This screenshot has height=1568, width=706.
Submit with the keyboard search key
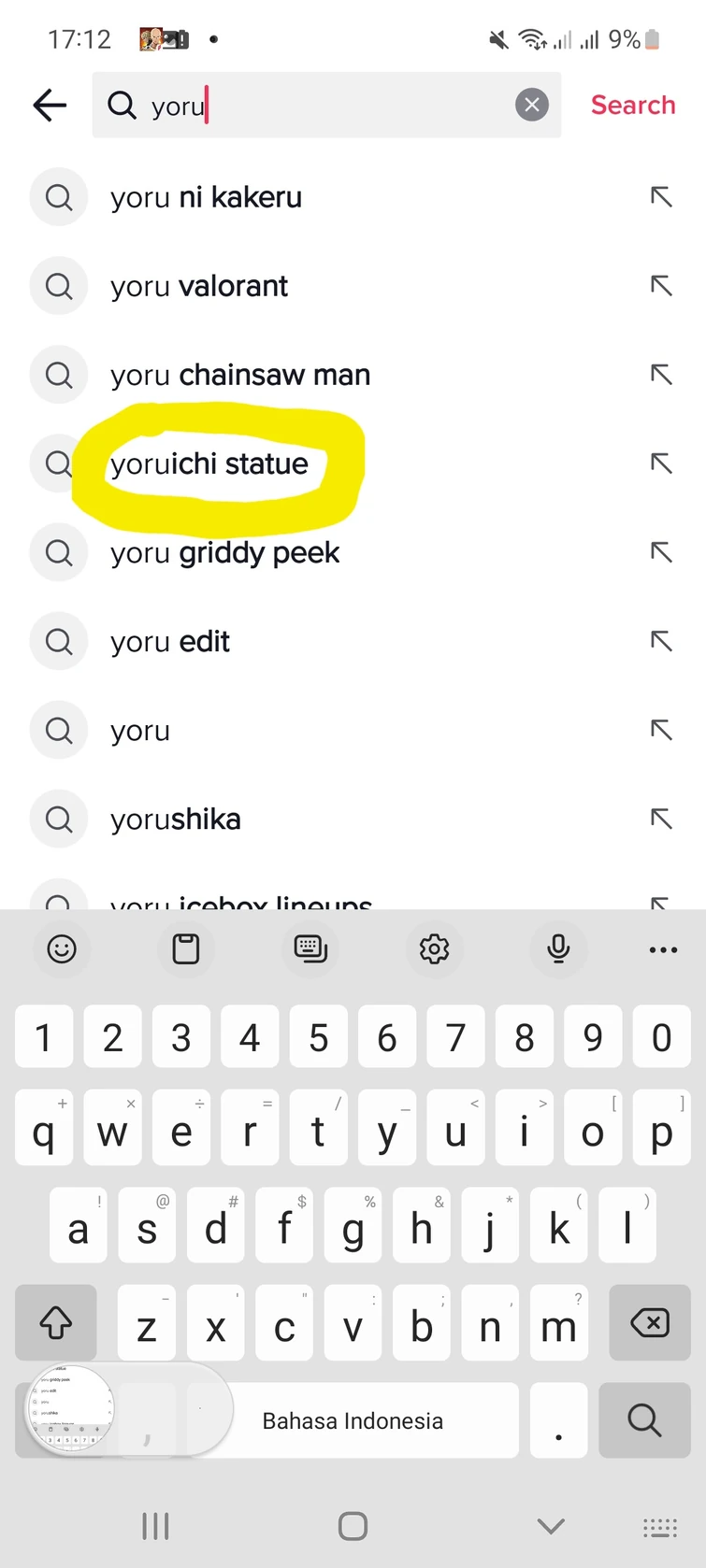pos(644,1420)
